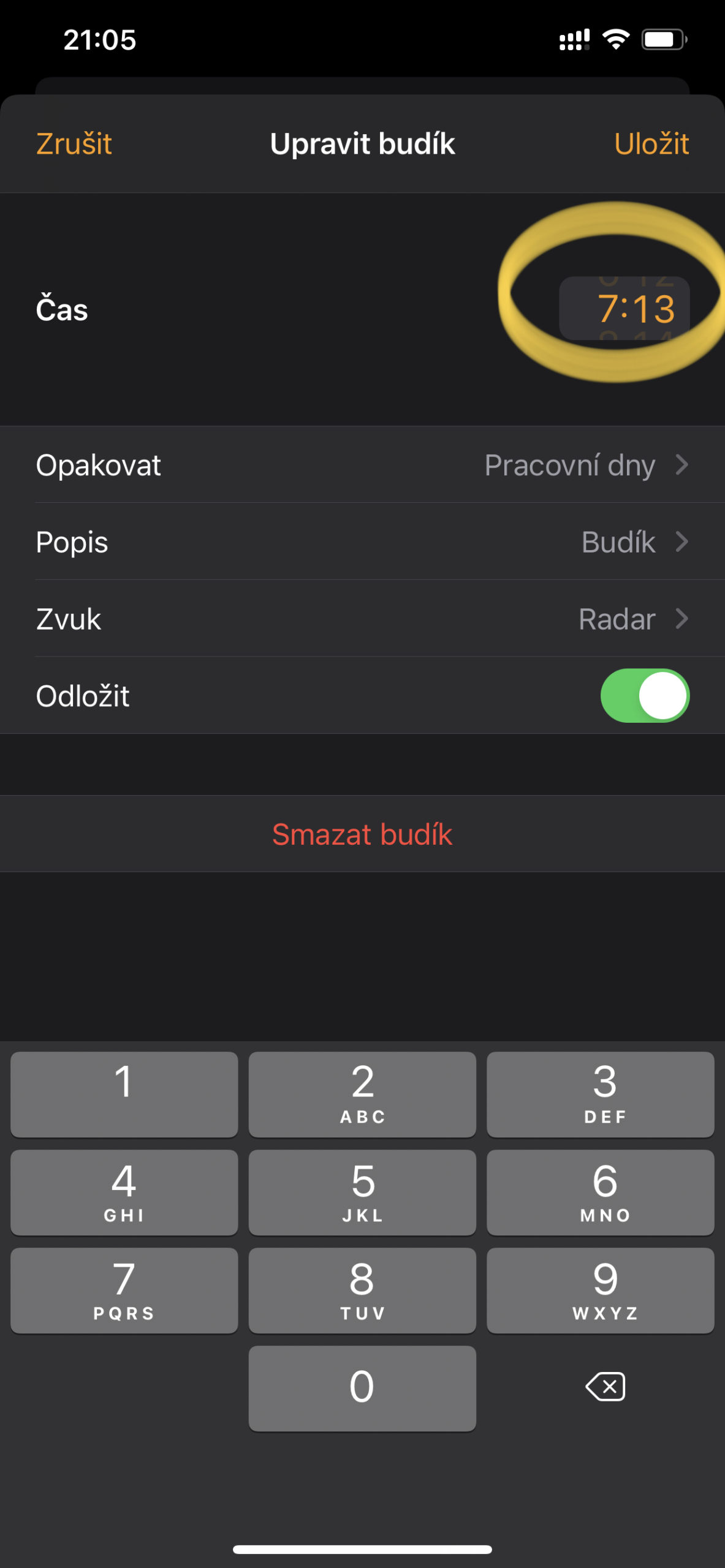Open the Zvuk sound selection

(x=362, y=619)
